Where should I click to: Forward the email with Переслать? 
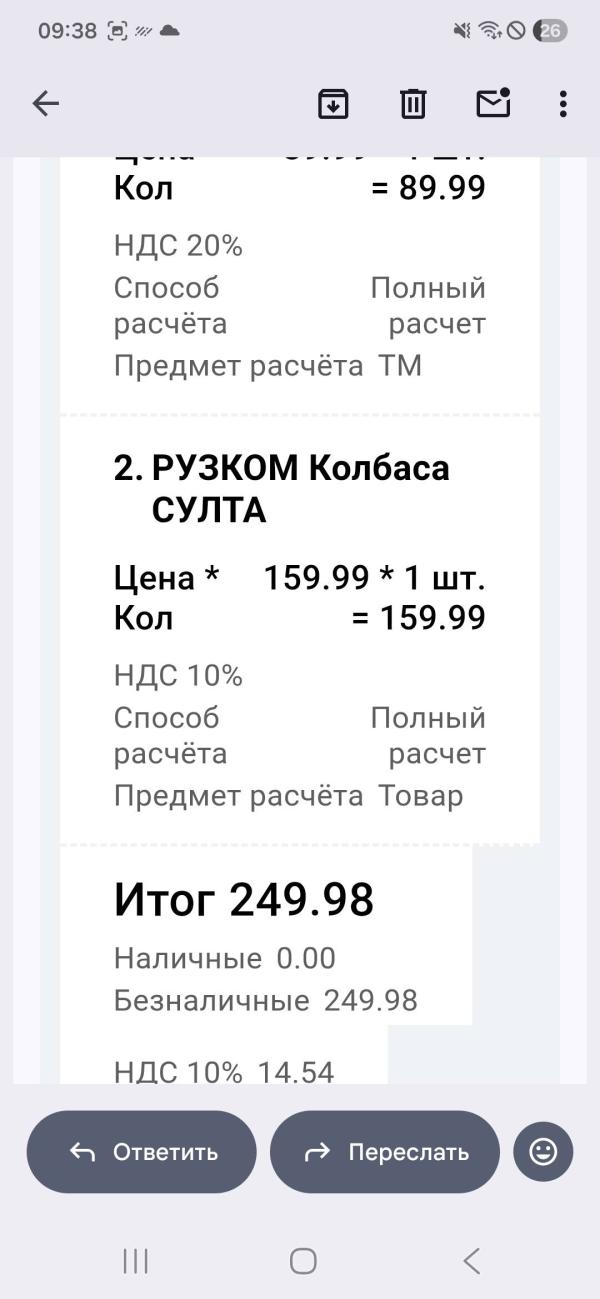point(385,1152)
